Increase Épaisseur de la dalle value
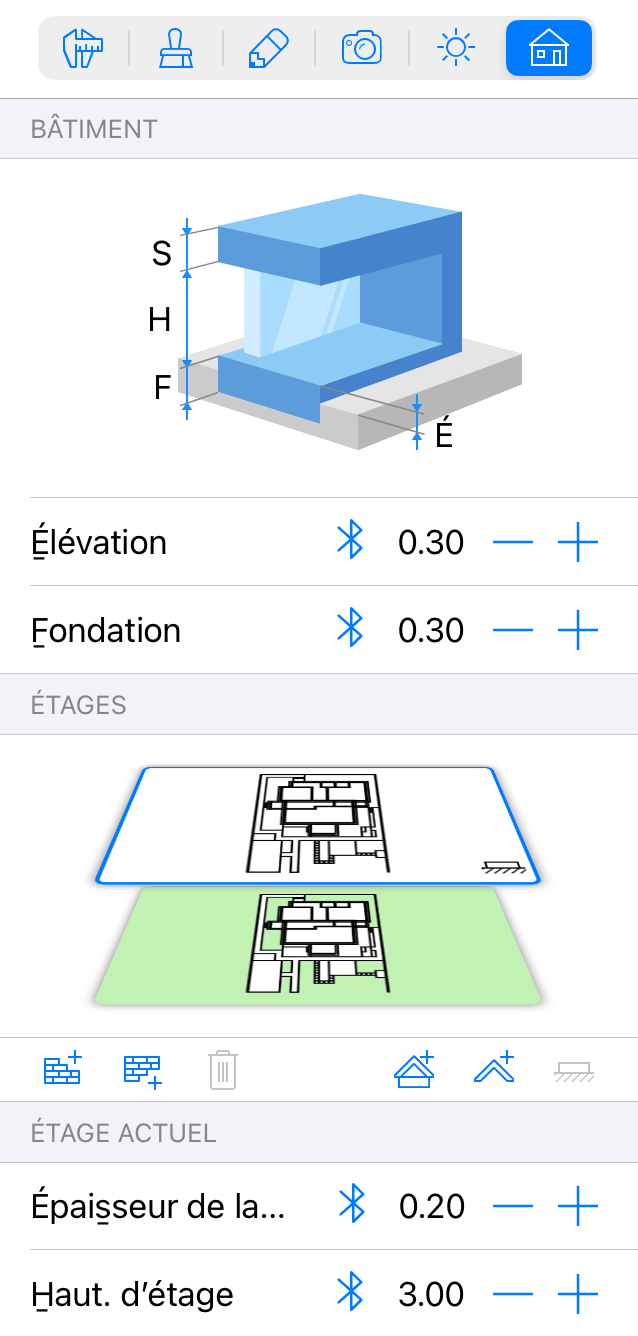 pyautogui.click(x=577, y=1207)
